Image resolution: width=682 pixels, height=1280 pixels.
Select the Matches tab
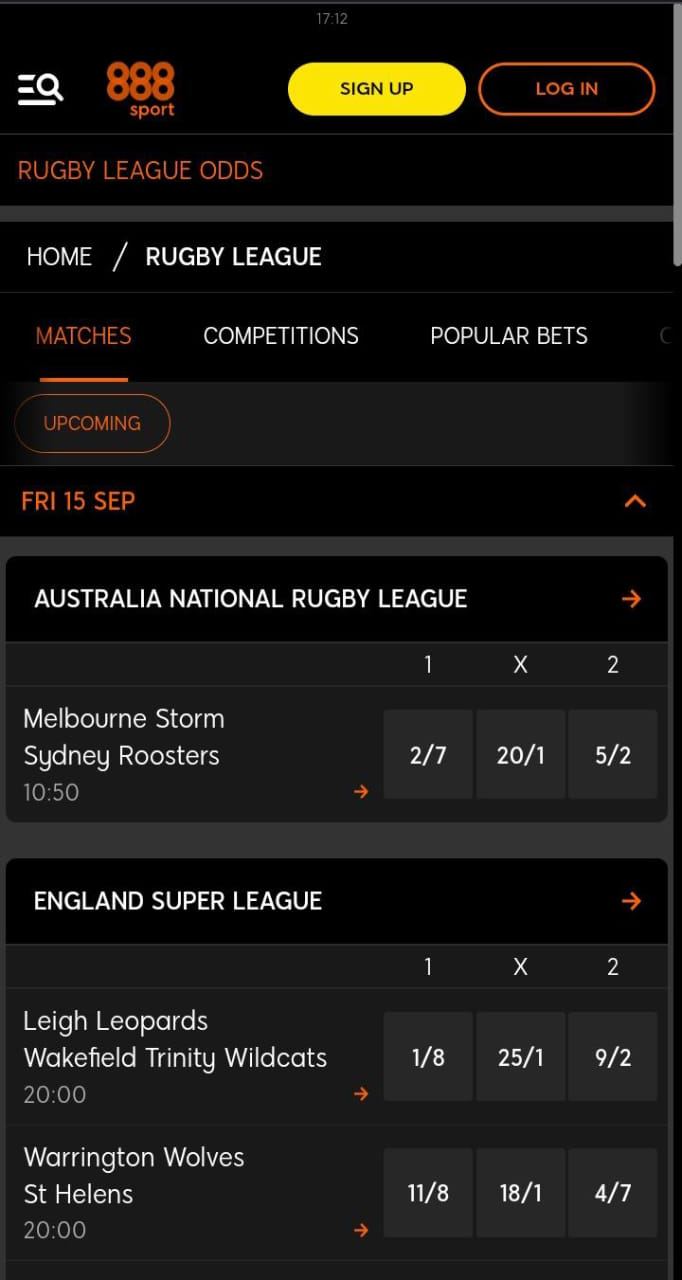point(84,336)
